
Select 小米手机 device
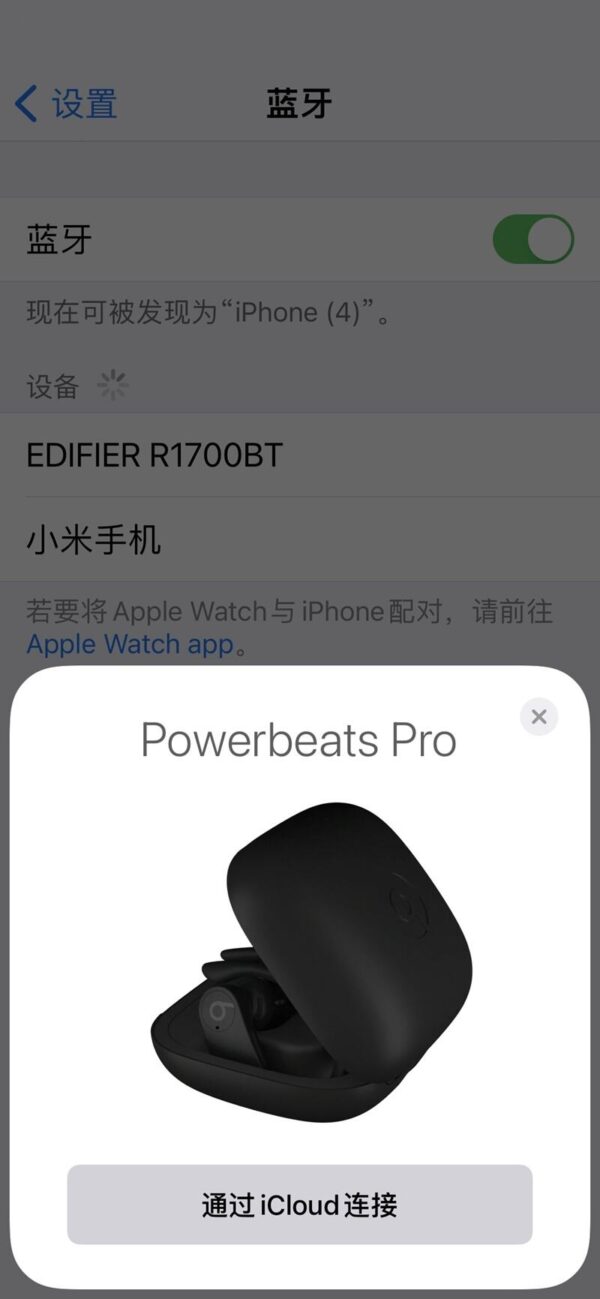[x=94, y=540]
